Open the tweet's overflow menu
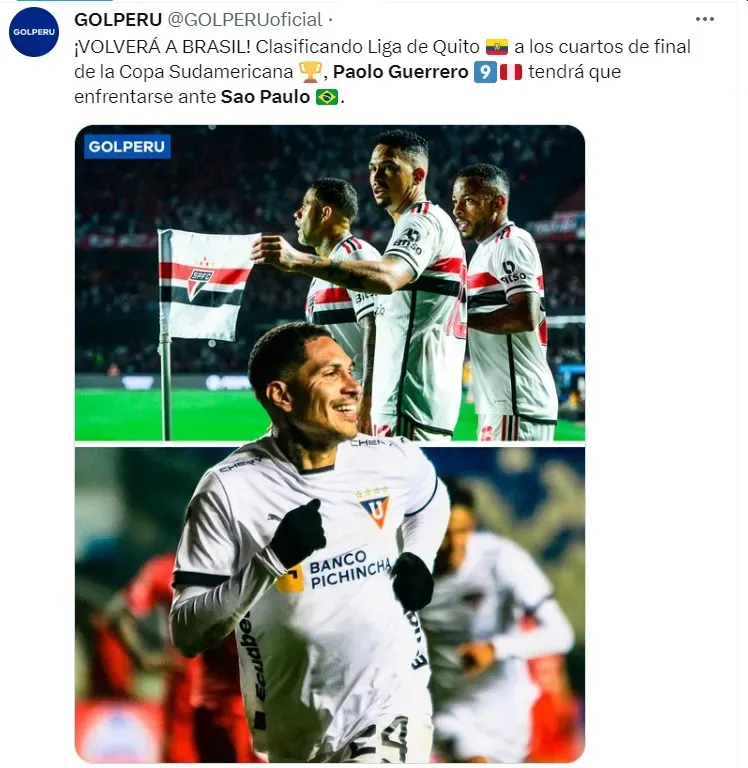This screenshot has width=748, height=768. pyautogui.click(x=705, y=18)
